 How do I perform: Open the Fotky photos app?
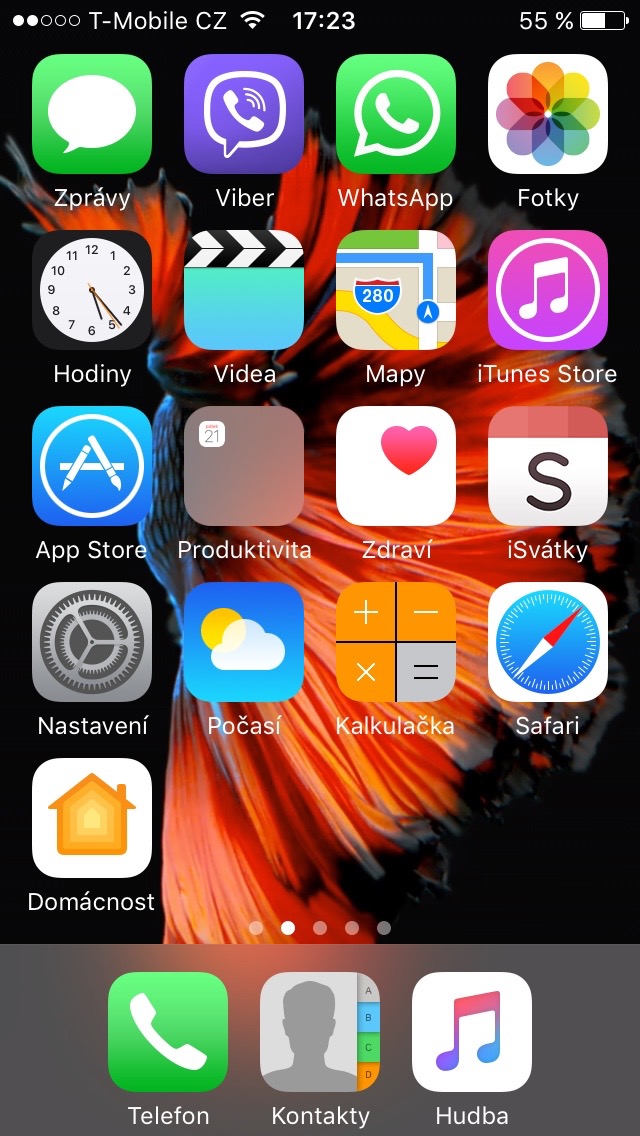(x=548, y=114)
